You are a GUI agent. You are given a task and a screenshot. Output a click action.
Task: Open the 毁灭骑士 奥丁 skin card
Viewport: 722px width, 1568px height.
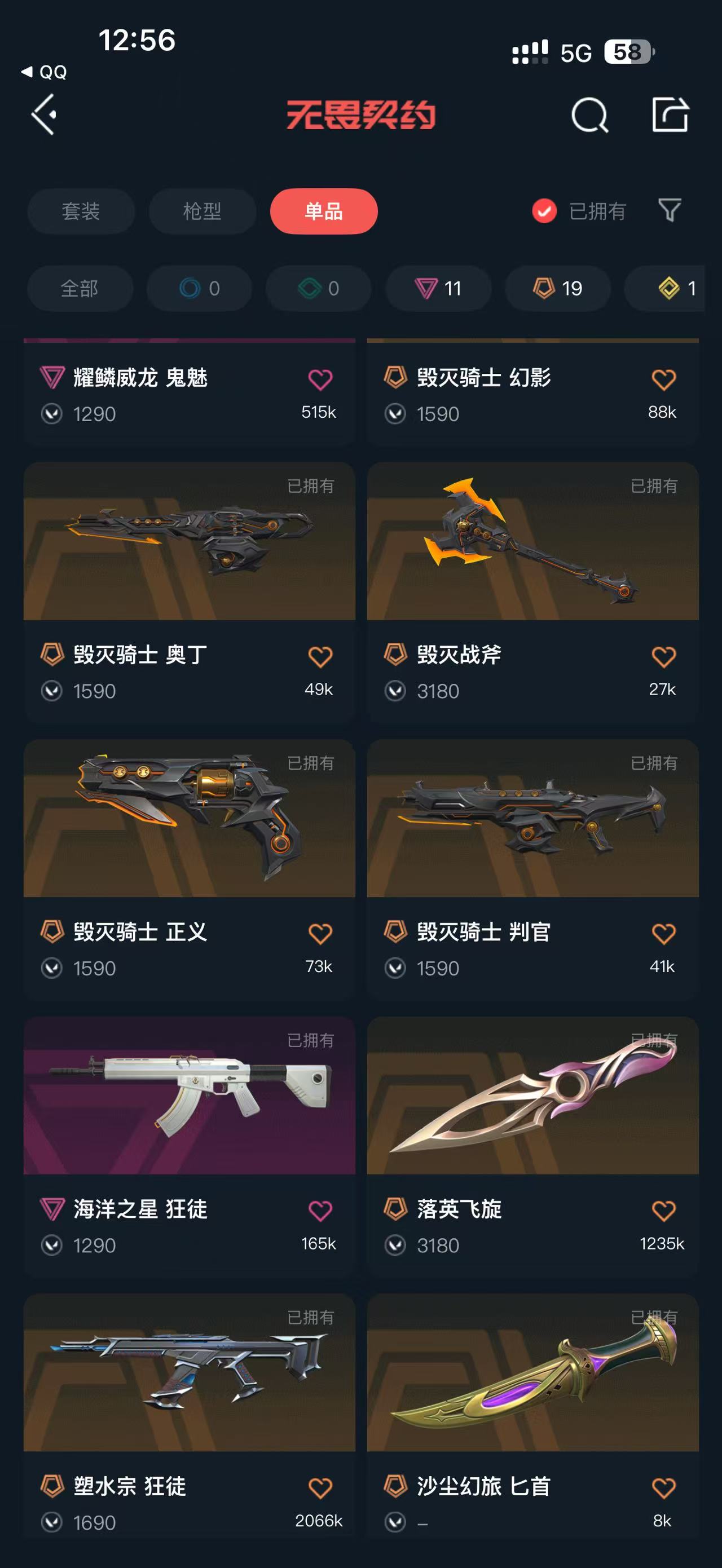[190, 542]
